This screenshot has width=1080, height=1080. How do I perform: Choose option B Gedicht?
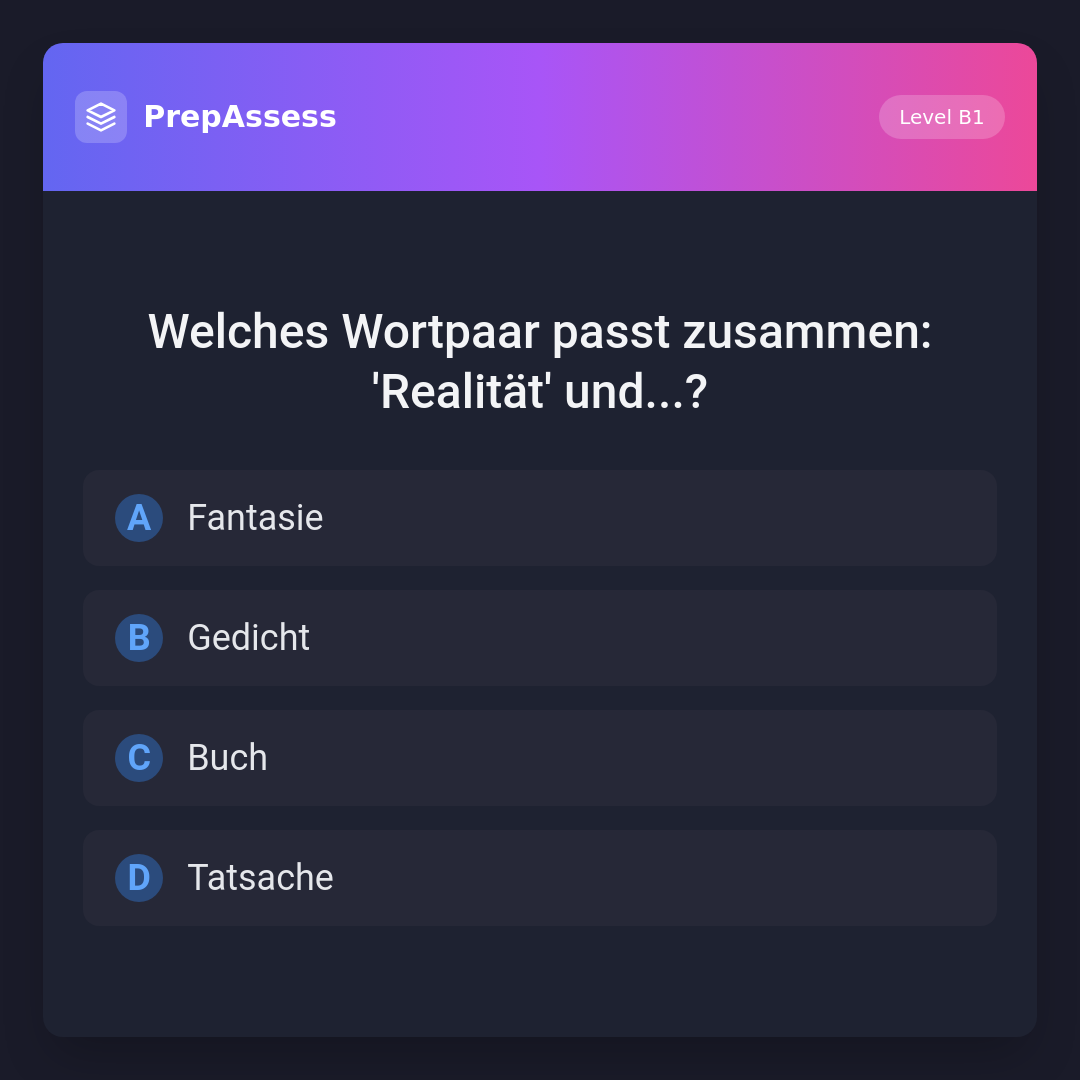540,638
